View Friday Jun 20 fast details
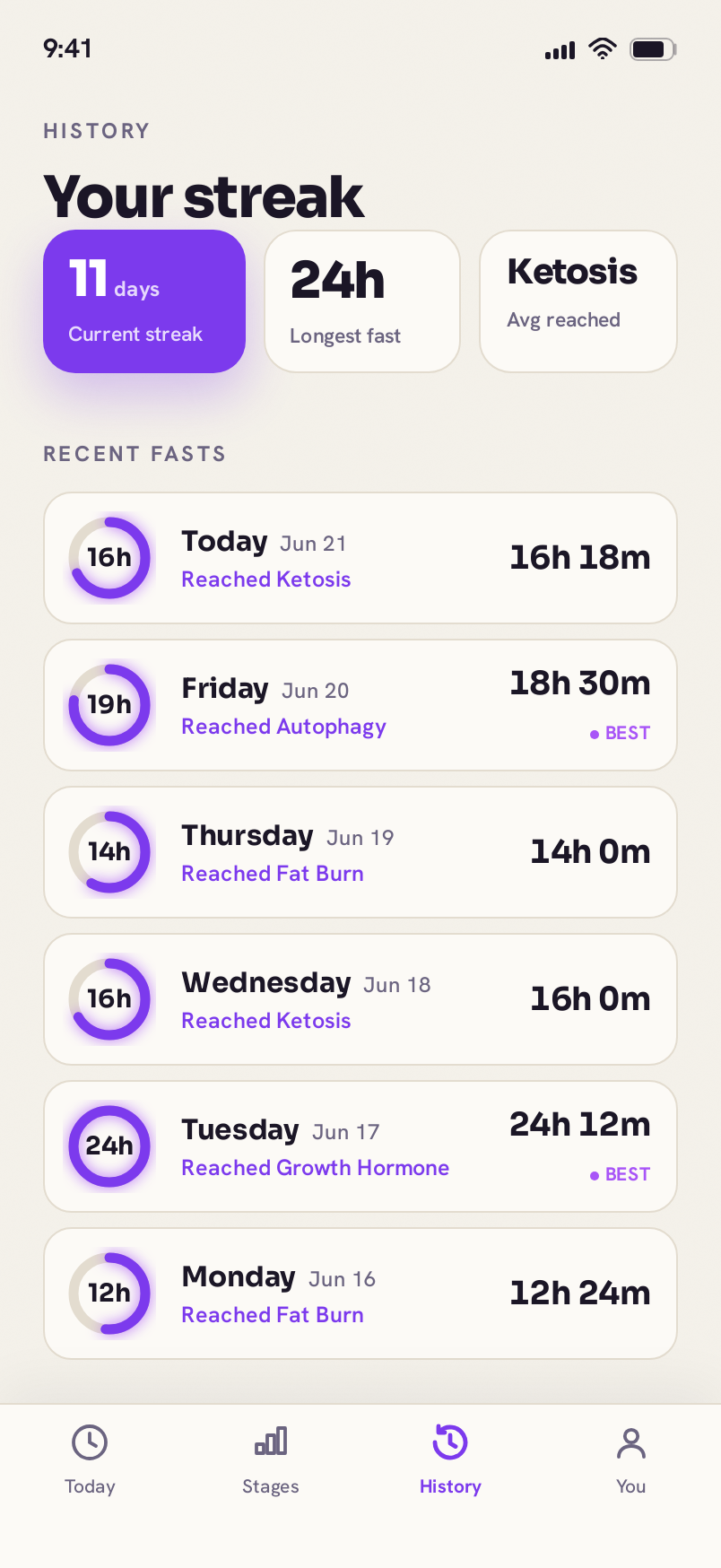Image resolution: width=721 pixels, height=1568 pixels. click(x=360, y=705)
